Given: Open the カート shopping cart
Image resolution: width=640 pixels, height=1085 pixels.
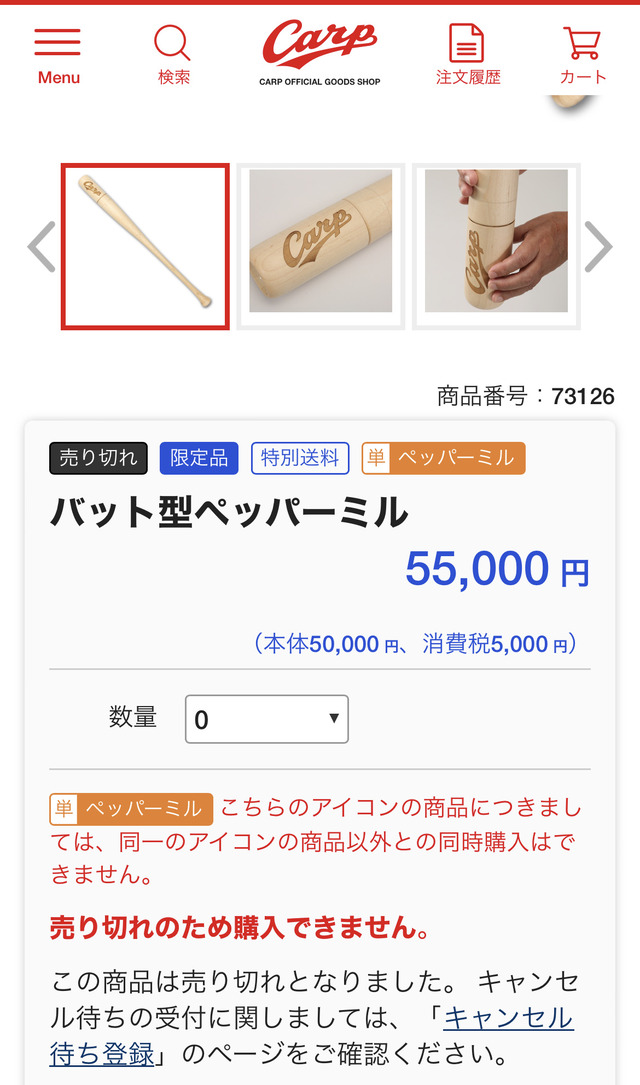Looking at the screenshot, I should click(583, 55).
